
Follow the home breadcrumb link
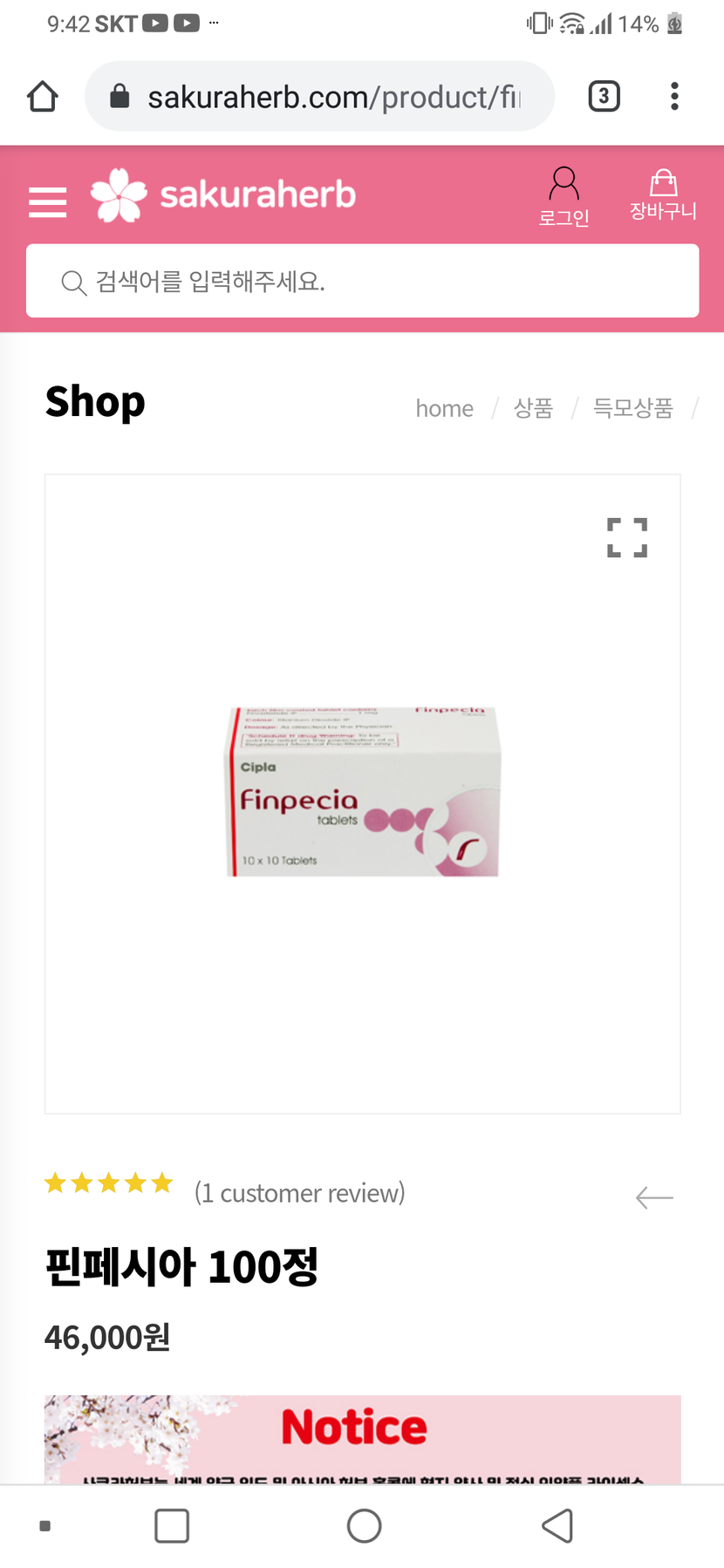444,408
